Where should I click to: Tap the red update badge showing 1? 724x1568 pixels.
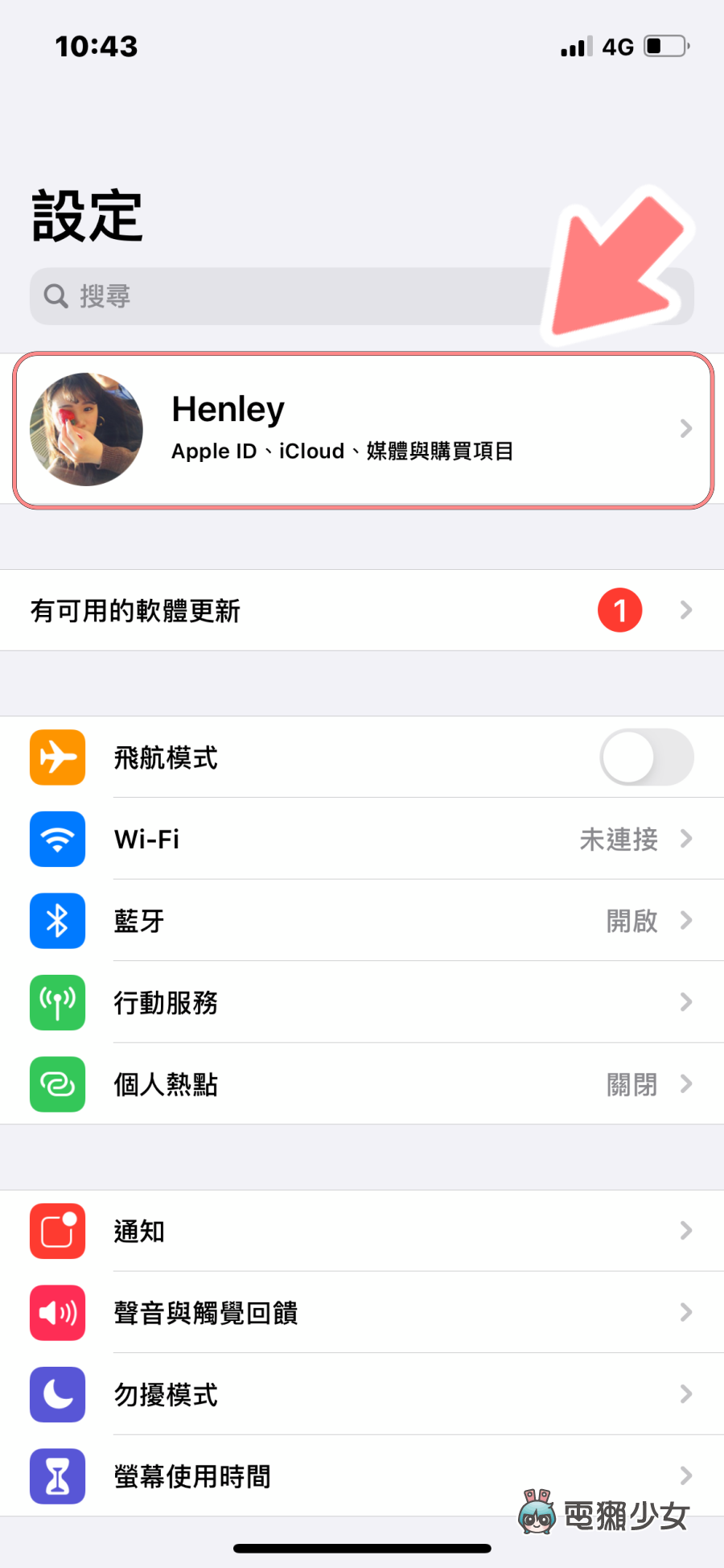(x=619, y=610)
